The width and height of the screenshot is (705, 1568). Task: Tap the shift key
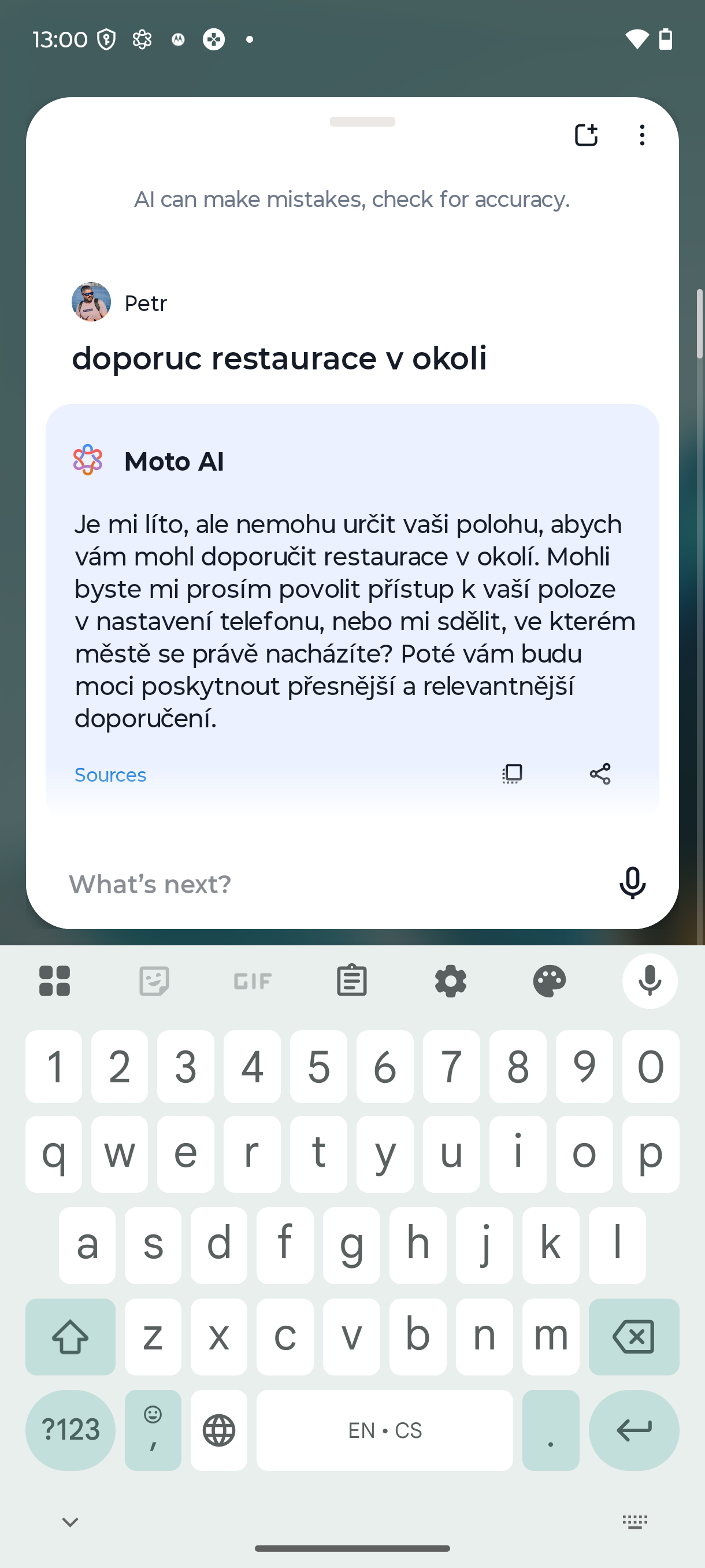coord(70,1337)
